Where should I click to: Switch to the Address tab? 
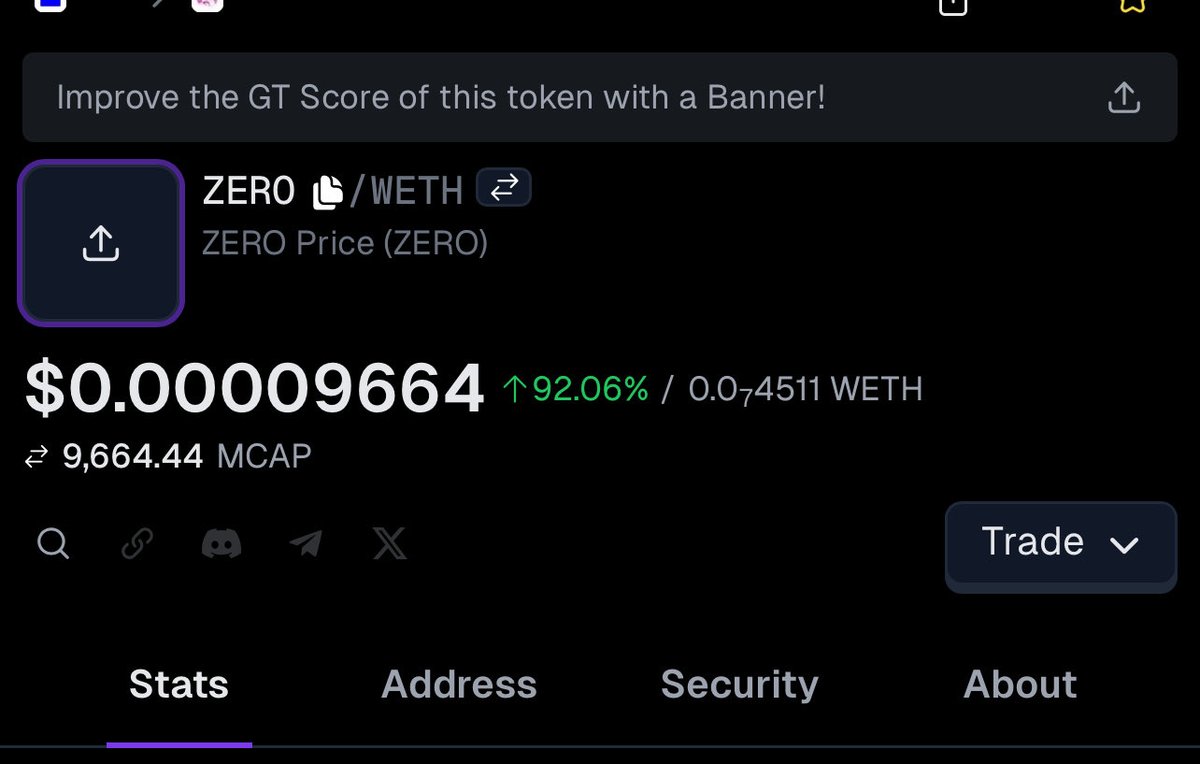click(x=459, y=685)
